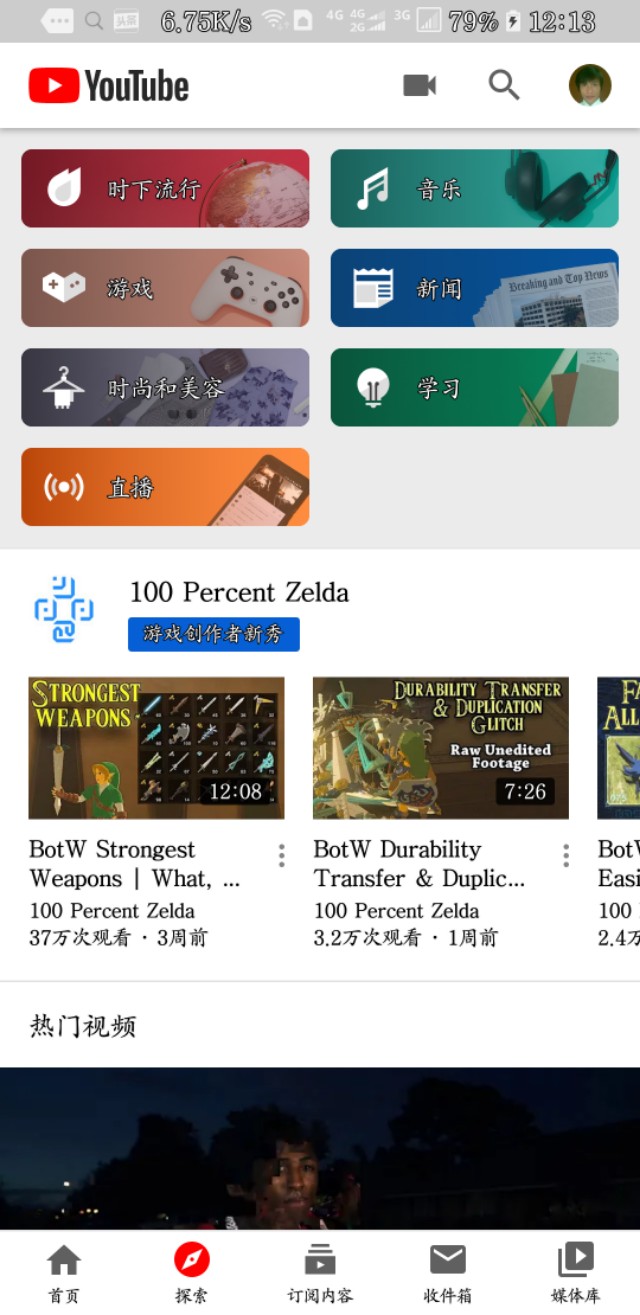Open the 学习 learning category

click(x=474, y=388)
